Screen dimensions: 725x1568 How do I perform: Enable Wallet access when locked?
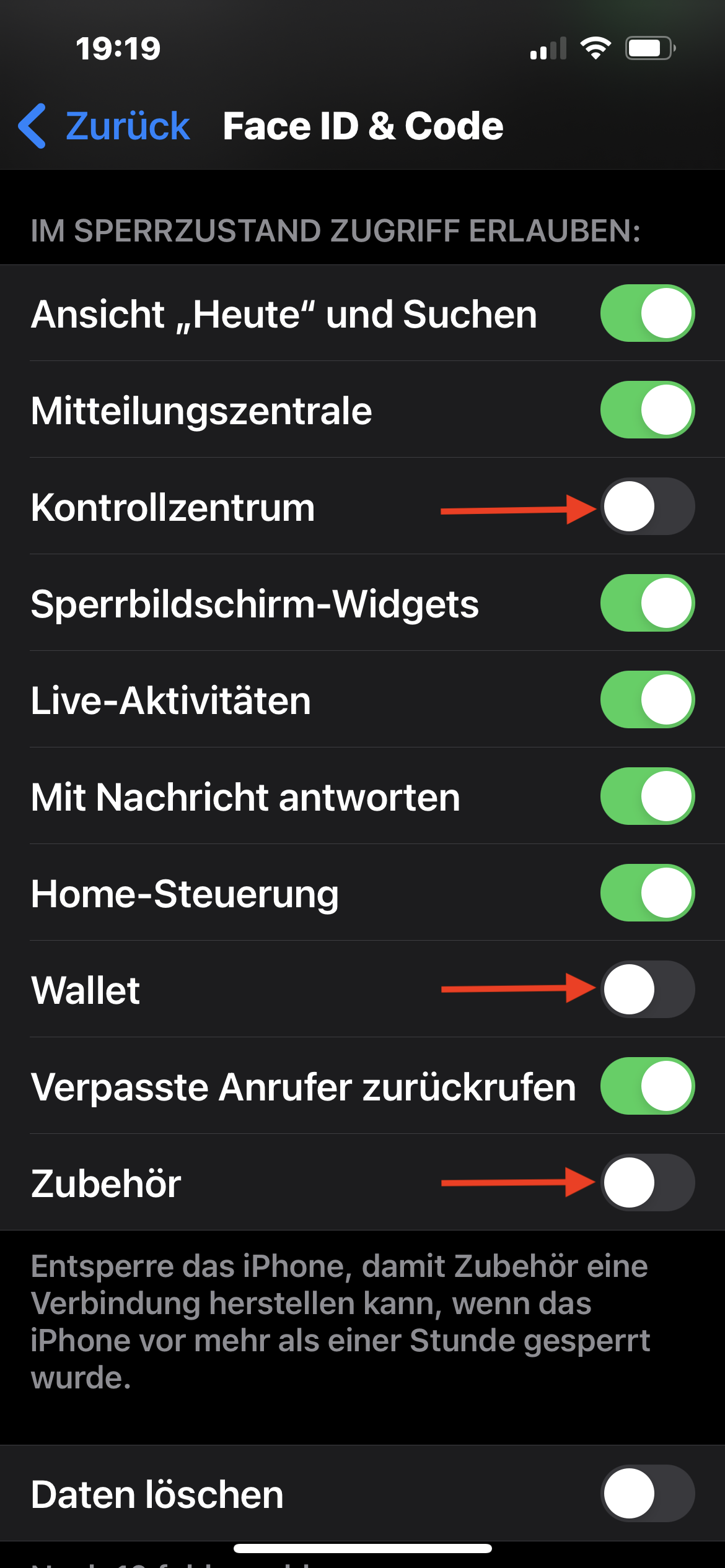point(647,990)
